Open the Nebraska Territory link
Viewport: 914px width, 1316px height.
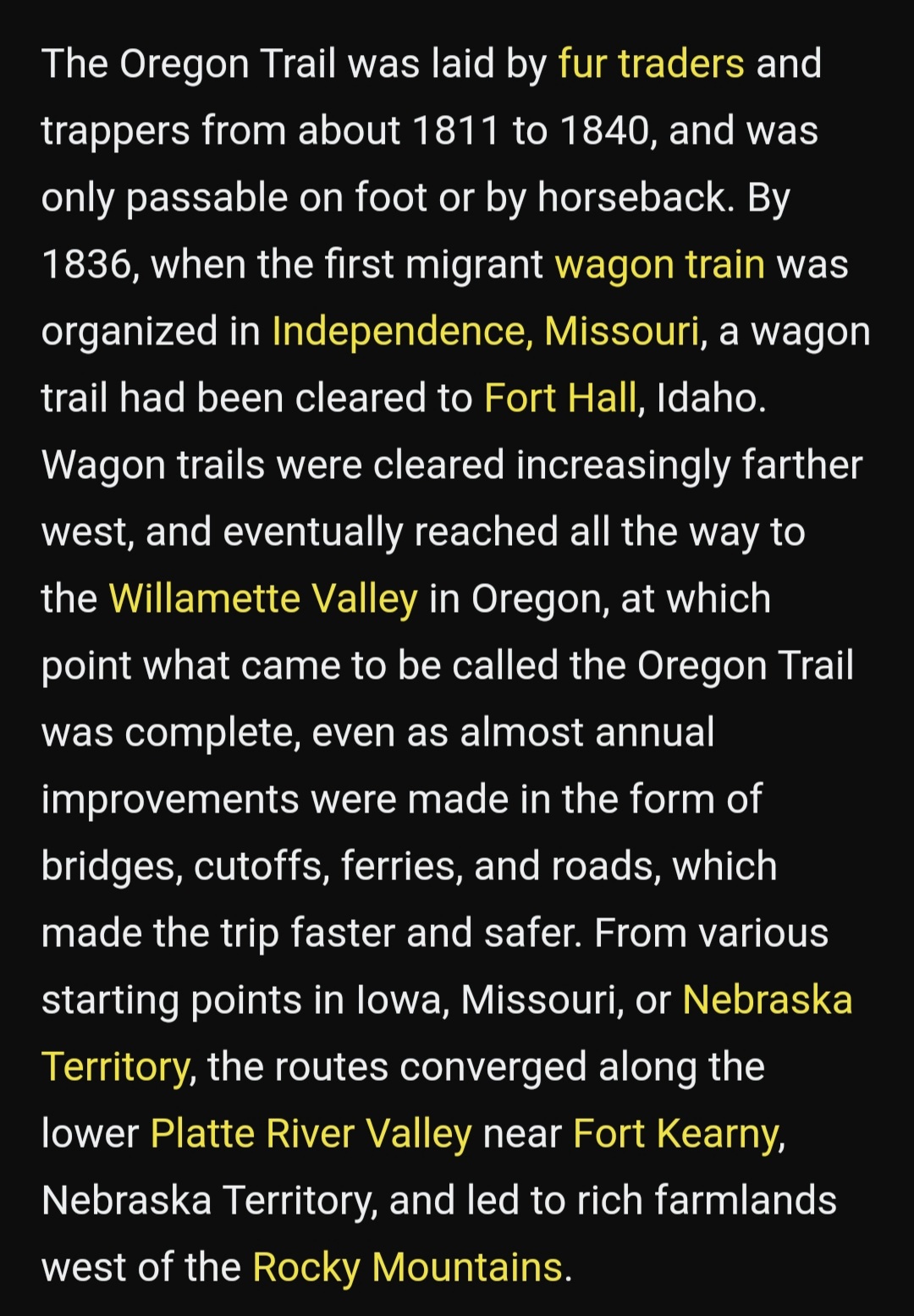coord(766,1000)
